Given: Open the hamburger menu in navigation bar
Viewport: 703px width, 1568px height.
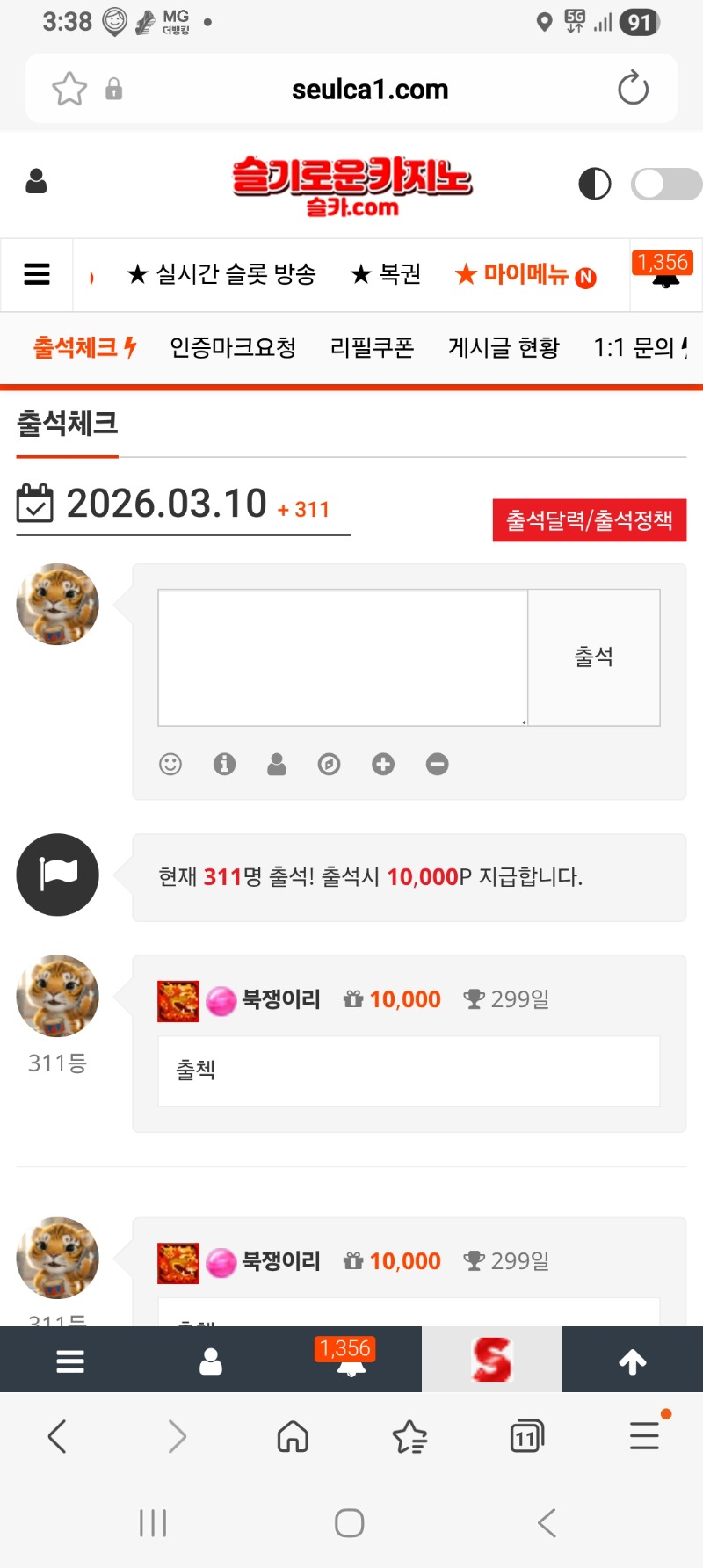Looking at the screenshot, I should (36, 274).
